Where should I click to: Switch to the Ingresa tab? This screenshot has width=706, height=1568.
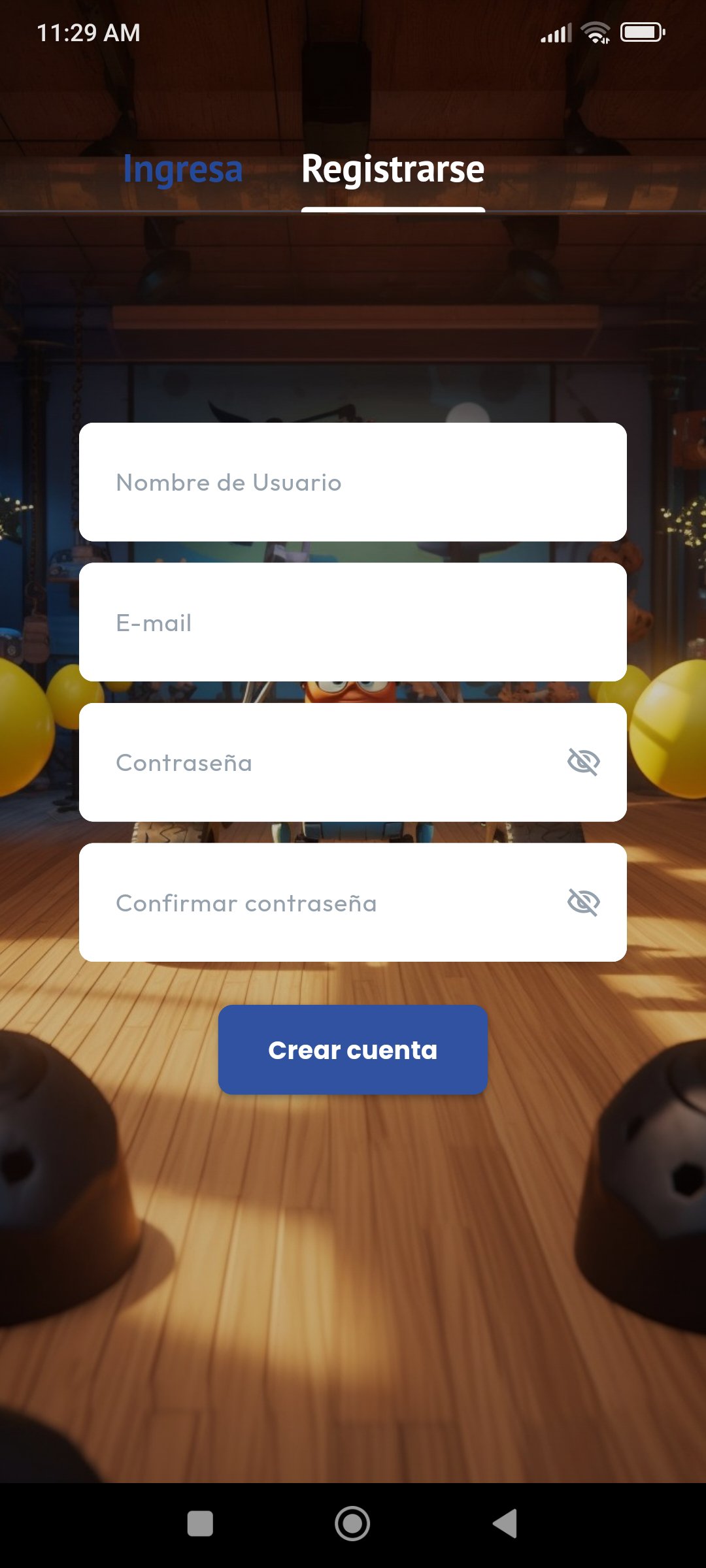[183, 168]
